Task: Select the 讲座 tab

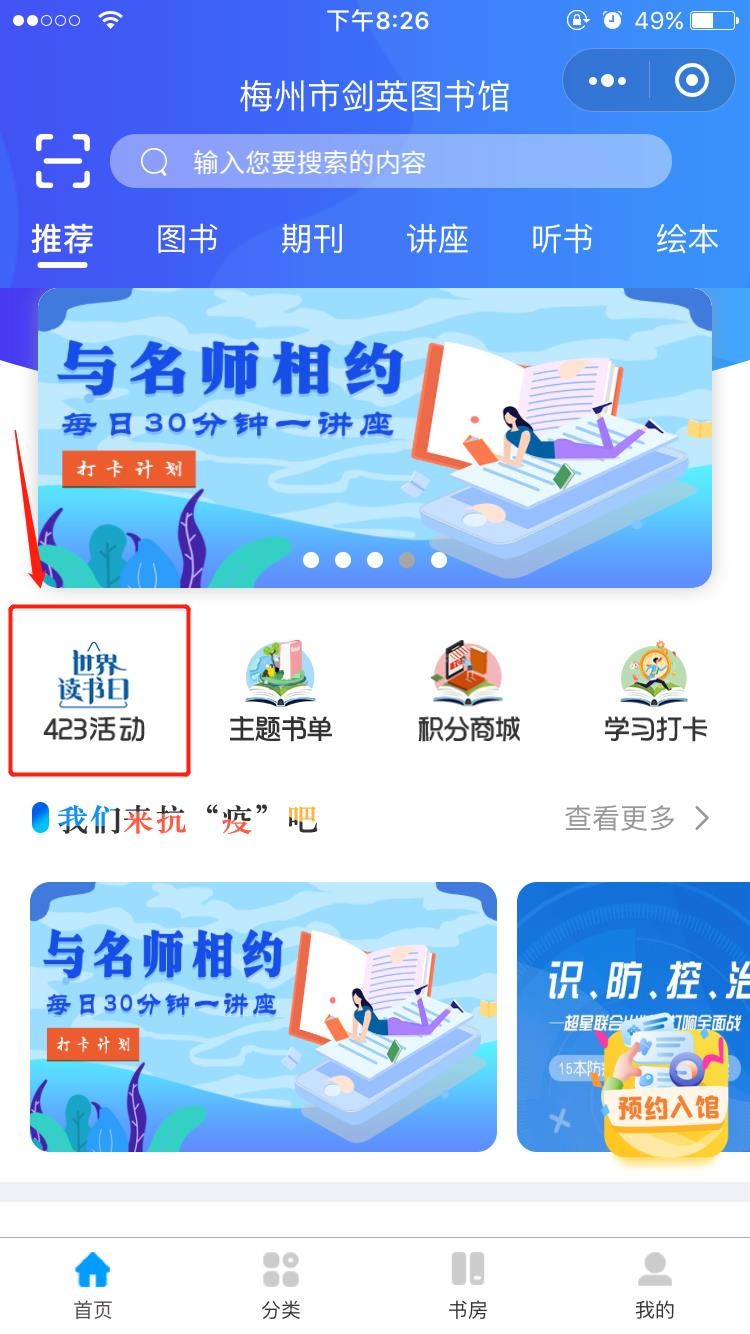Action: point(437,239)
